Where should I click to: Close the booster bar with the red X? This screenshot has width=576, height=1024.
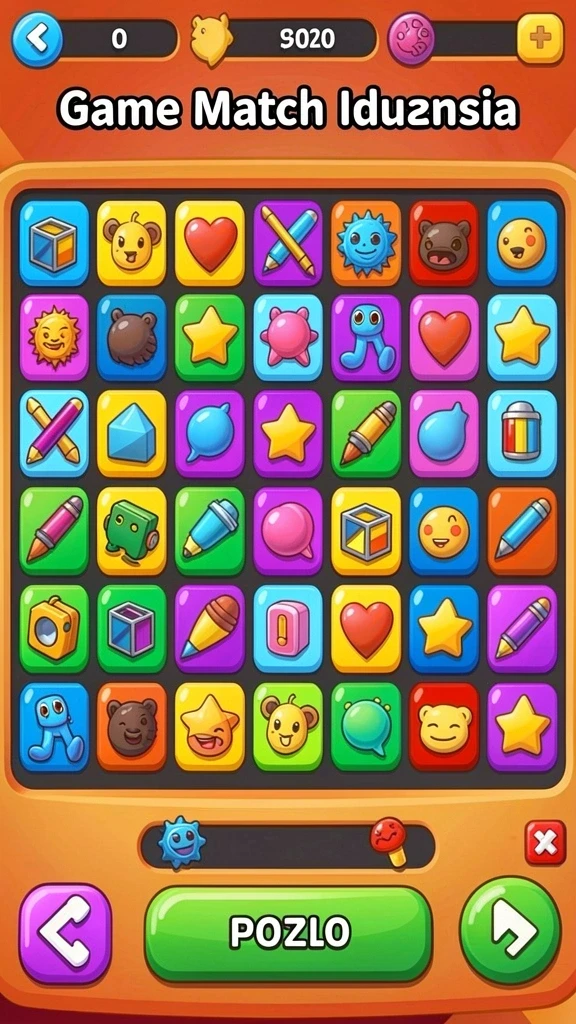coord(545,842)
